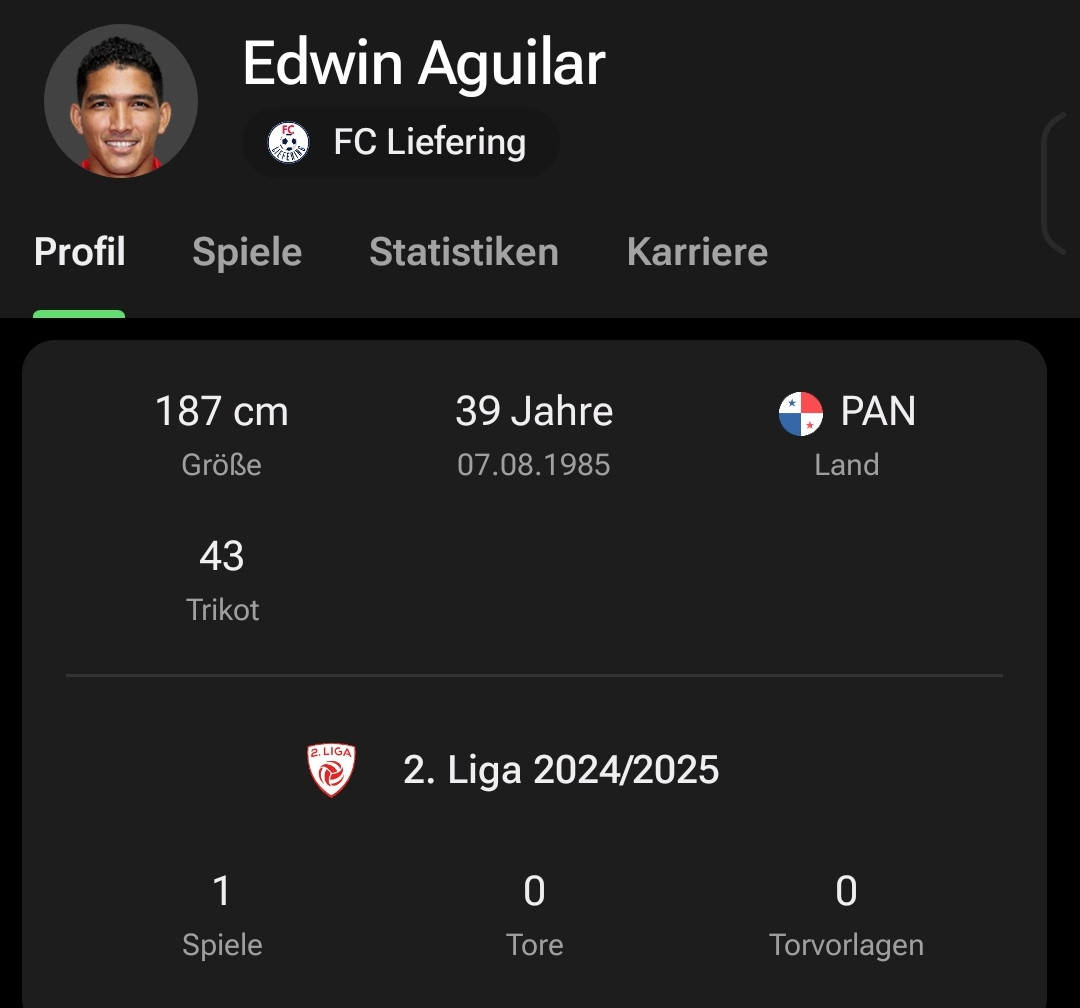
Task: Switch to the Spiele tab
Action: tap(247, 252)
